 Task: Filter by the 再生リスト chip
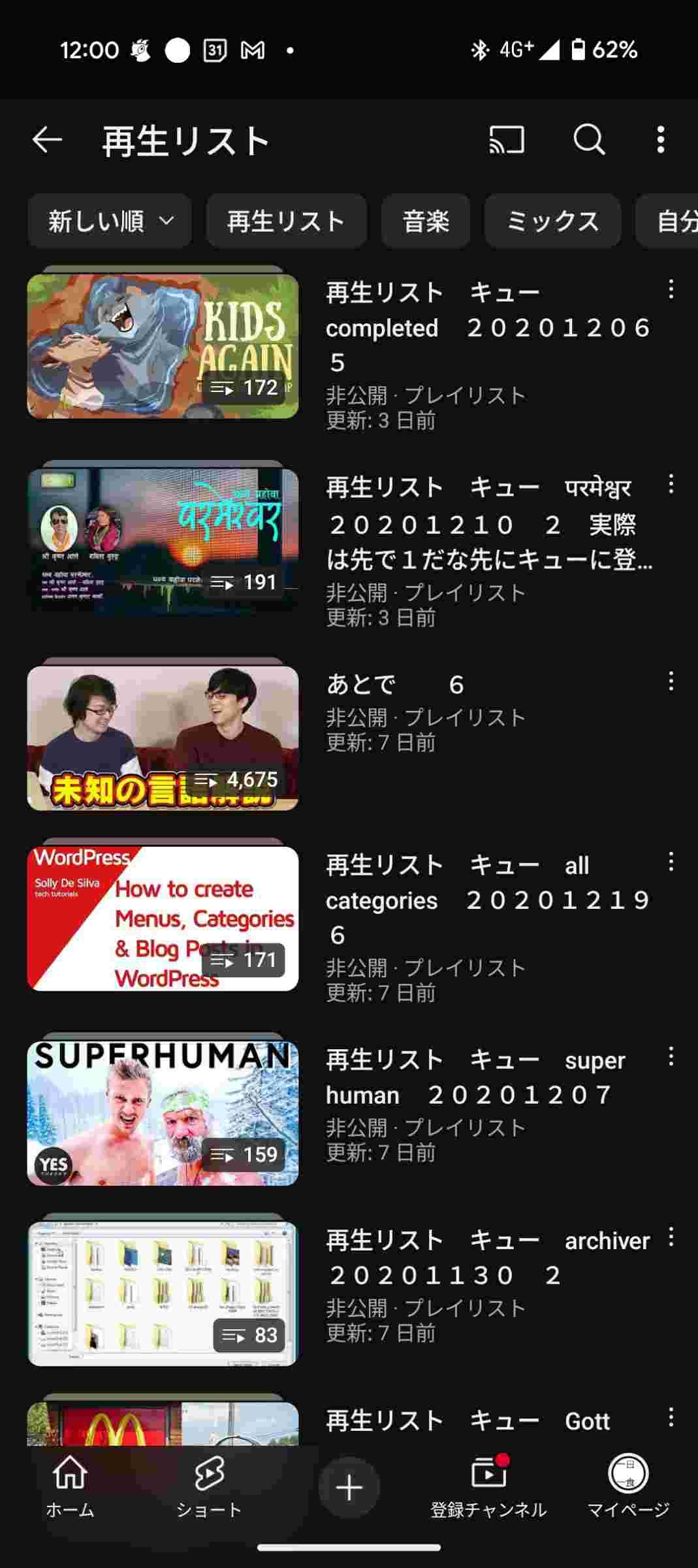tap(286, 221)
